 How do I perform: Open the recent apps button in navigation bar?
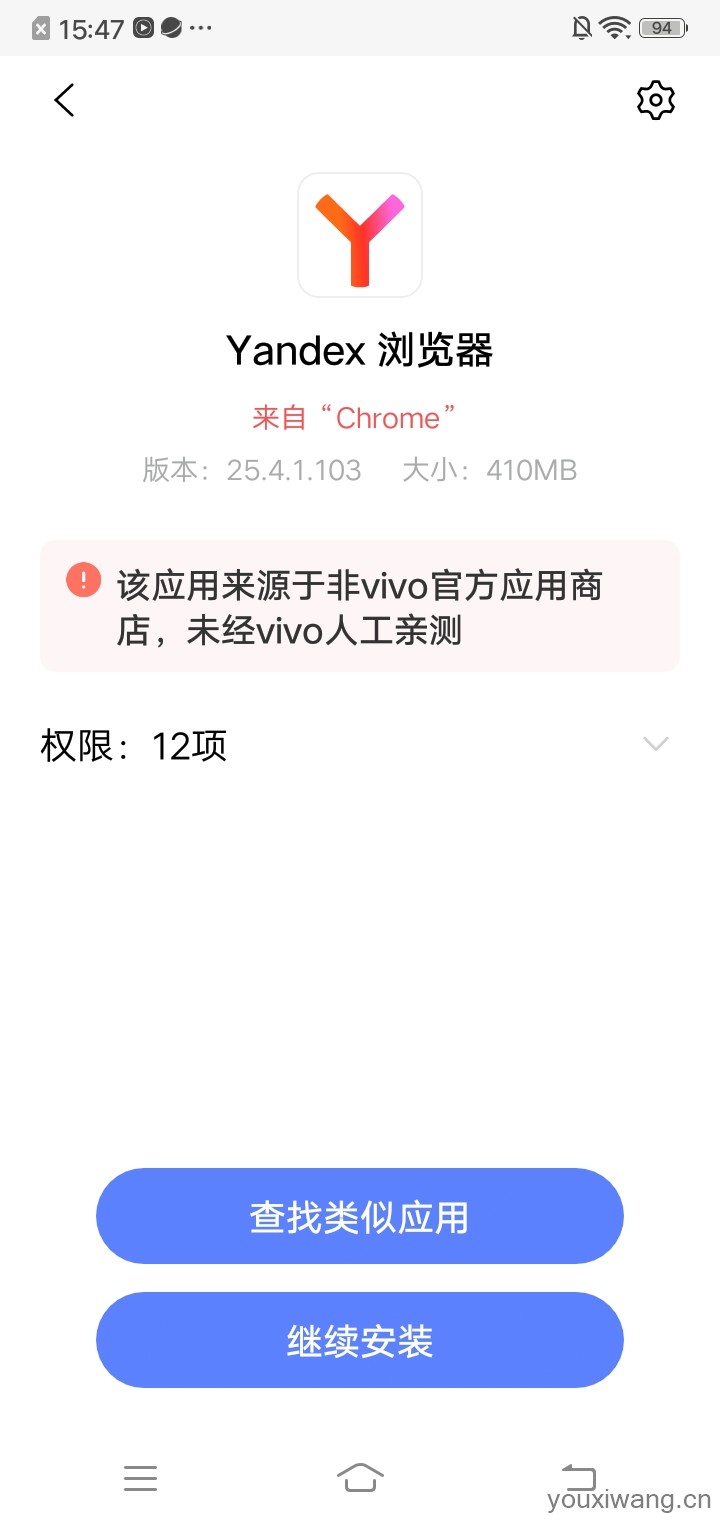coord(140,1478)
